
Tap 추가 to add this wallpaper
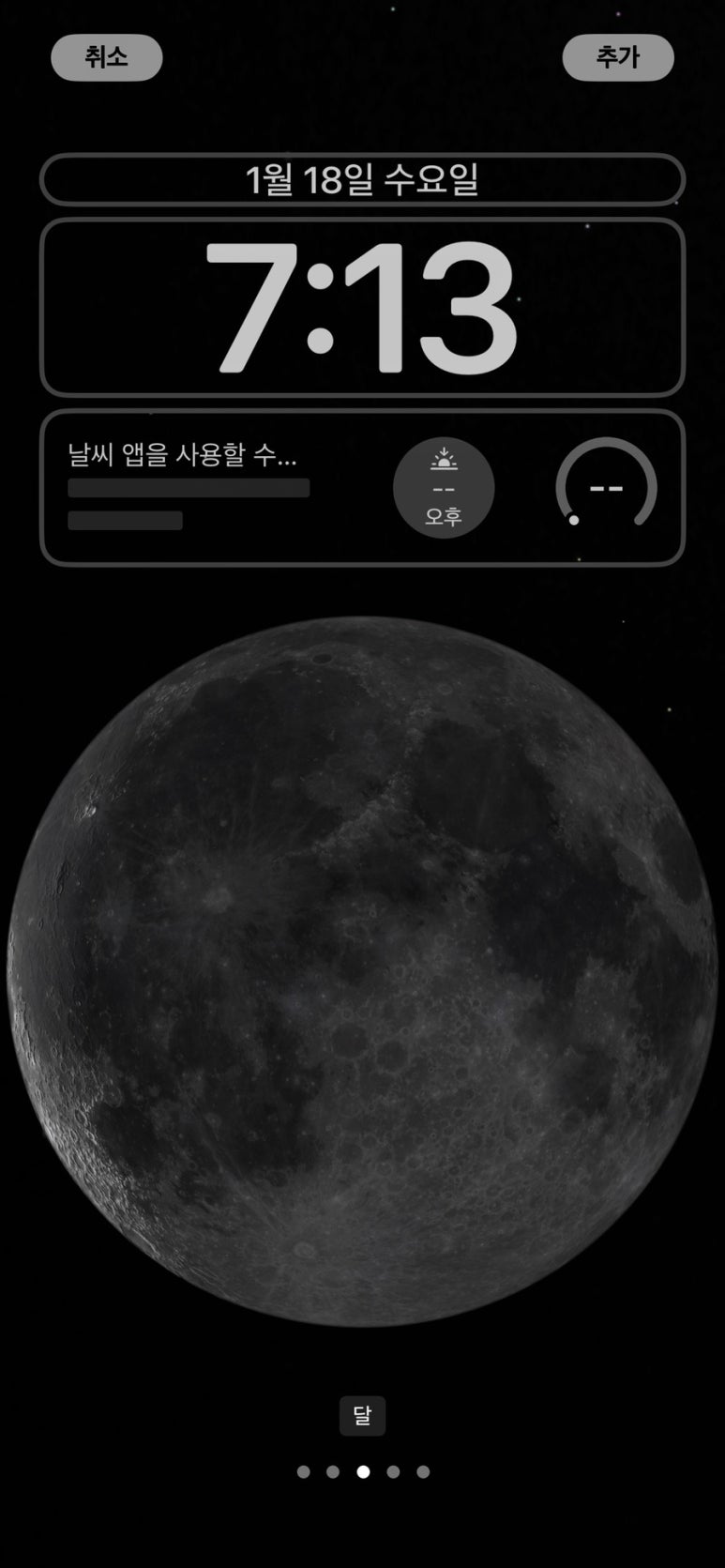pyautogui.click(x=617, y=57)
